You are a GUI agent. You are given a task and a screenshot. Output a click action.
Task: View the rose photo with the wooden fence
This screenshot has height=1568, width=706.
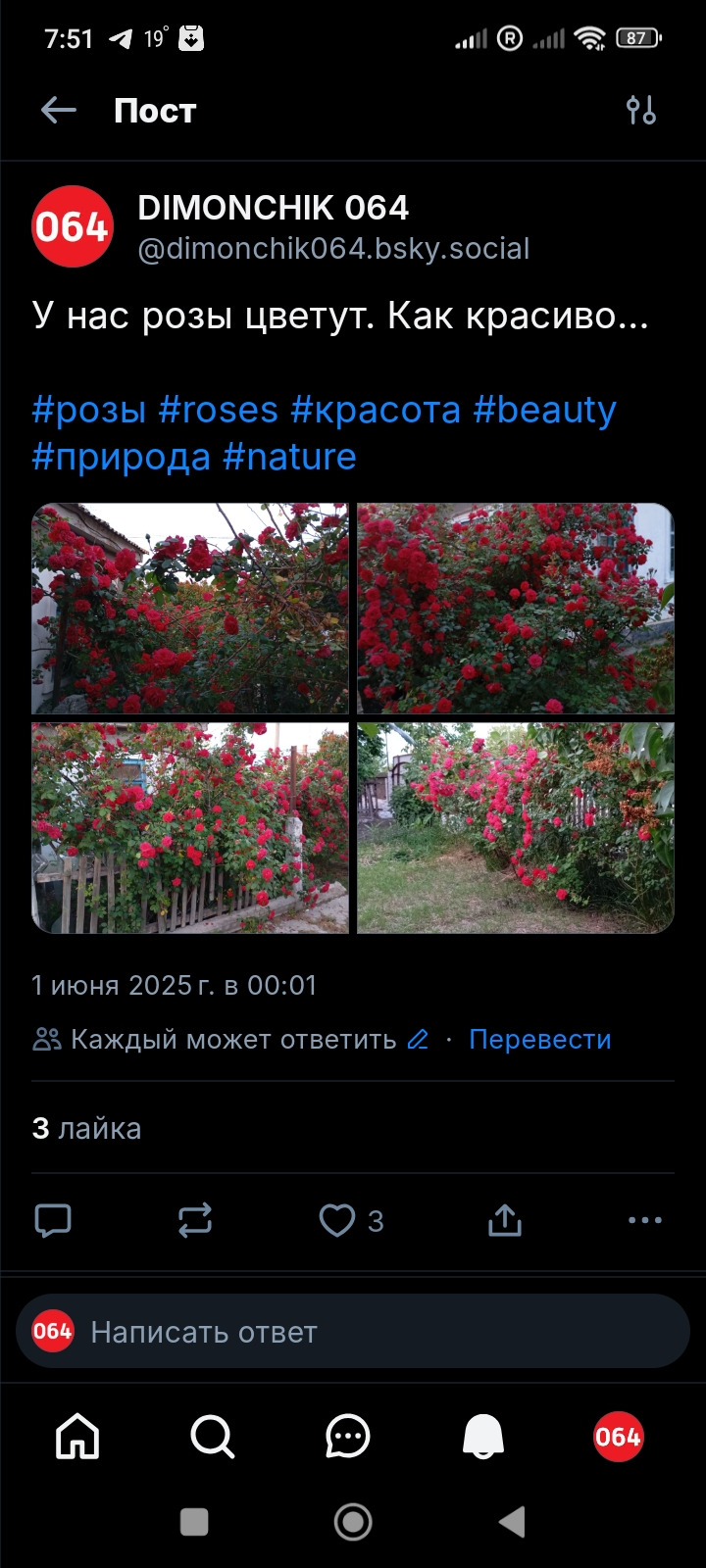[x=190, y=828]
